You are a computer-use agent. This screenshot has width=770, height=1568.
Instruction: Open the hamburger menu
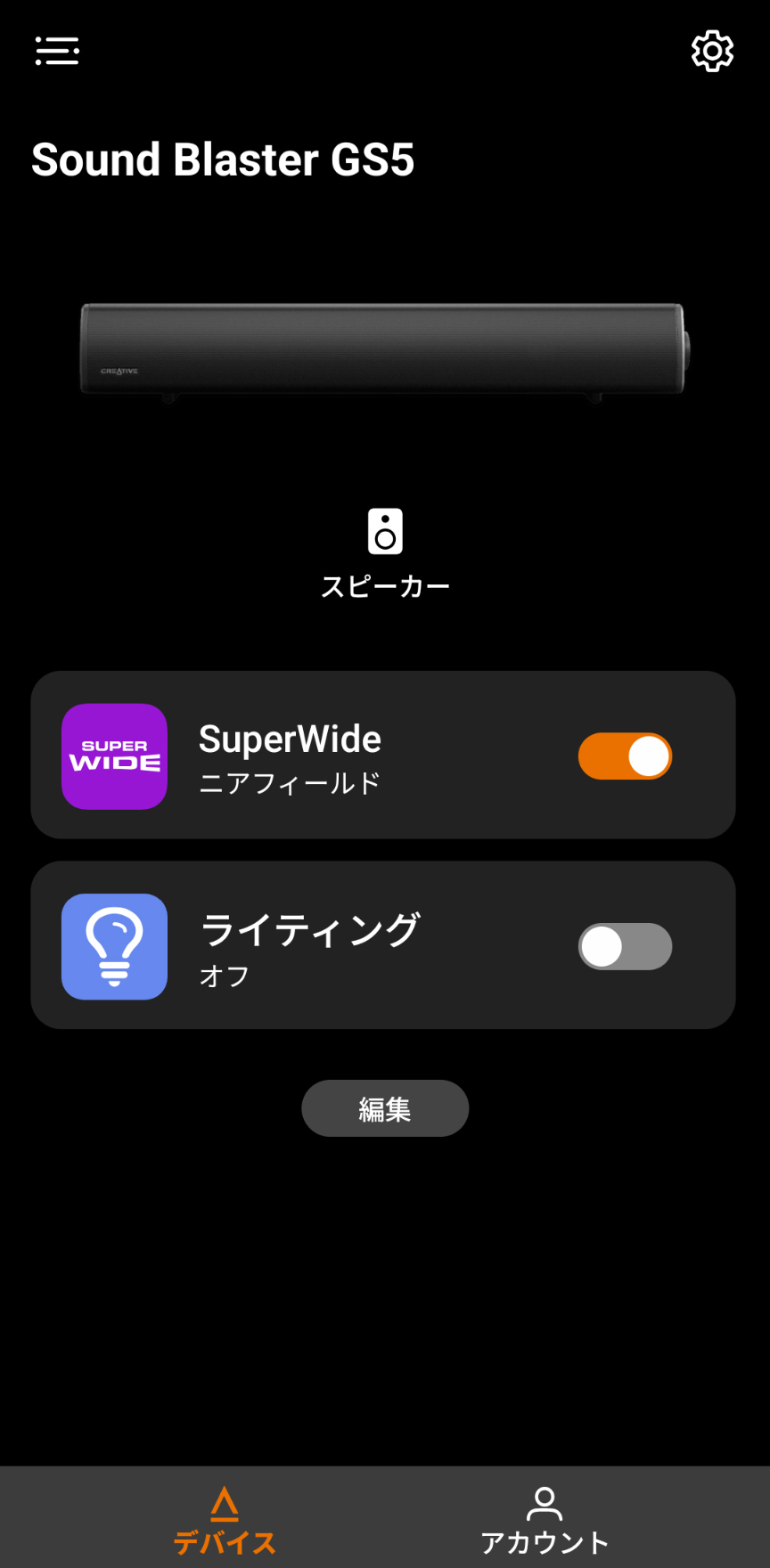coord(57,51)
